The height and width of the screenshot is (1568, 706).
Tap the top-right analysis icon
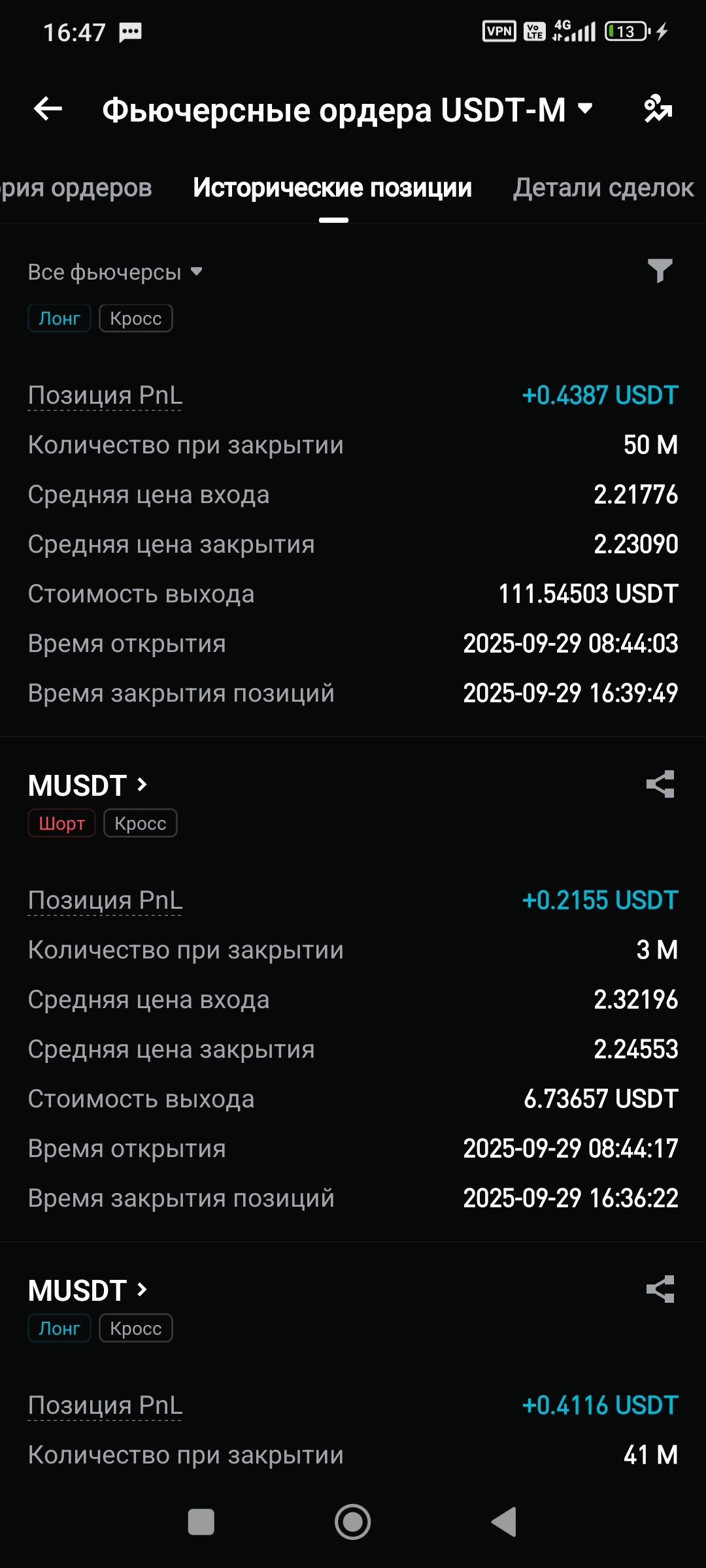658,109
